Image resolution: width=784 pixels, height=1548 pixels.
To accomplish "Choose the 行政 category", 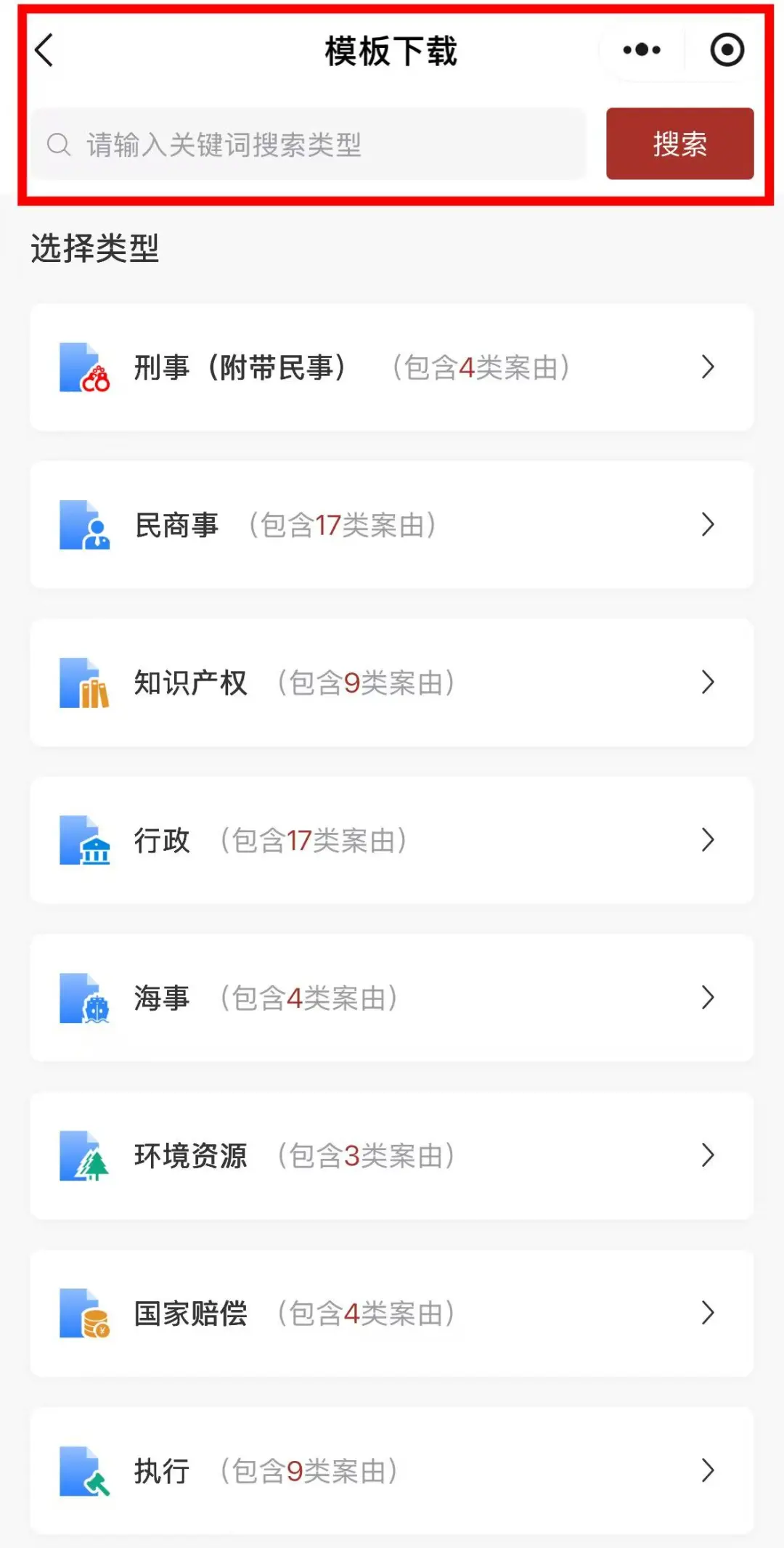I will click(391, 840).
